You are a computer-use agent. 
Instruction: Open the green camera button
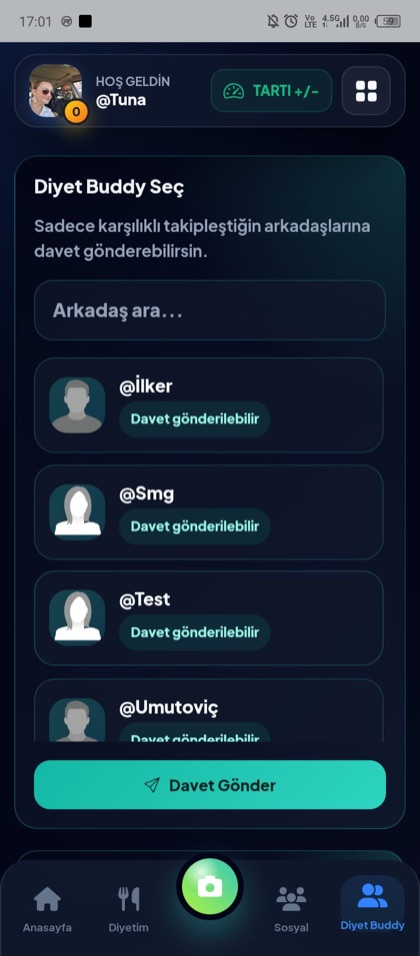tap(210, 886)
